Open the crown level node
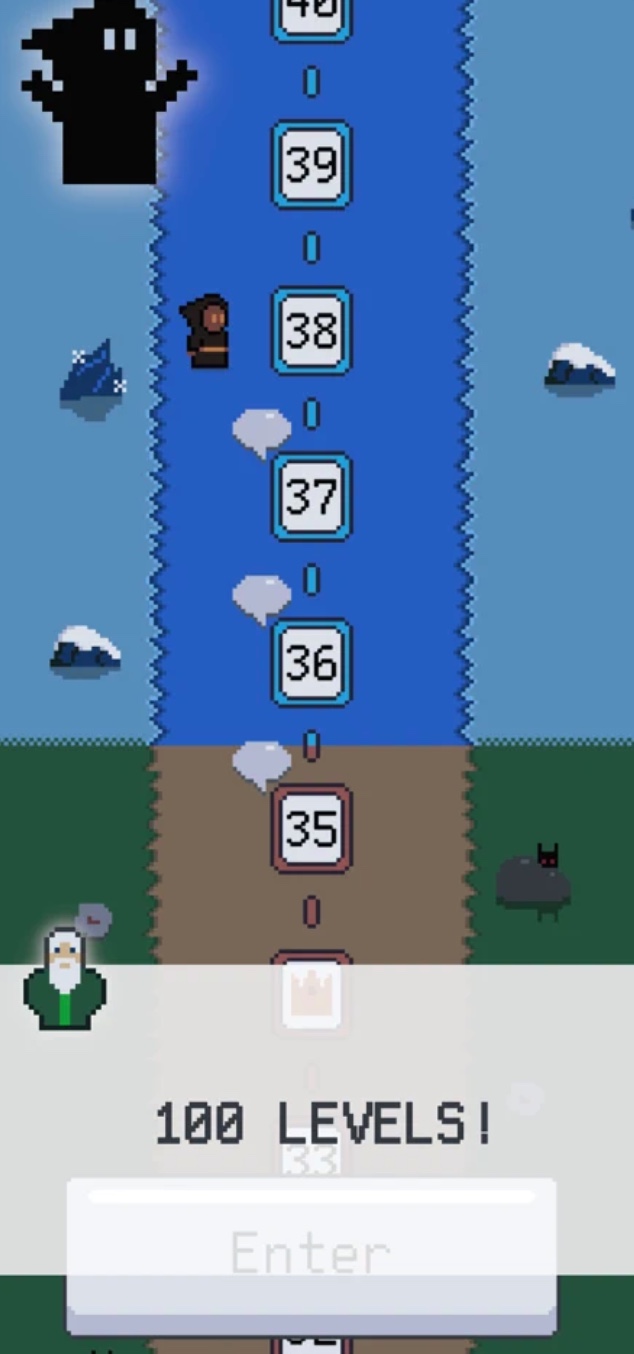 [x=311, y=994]
